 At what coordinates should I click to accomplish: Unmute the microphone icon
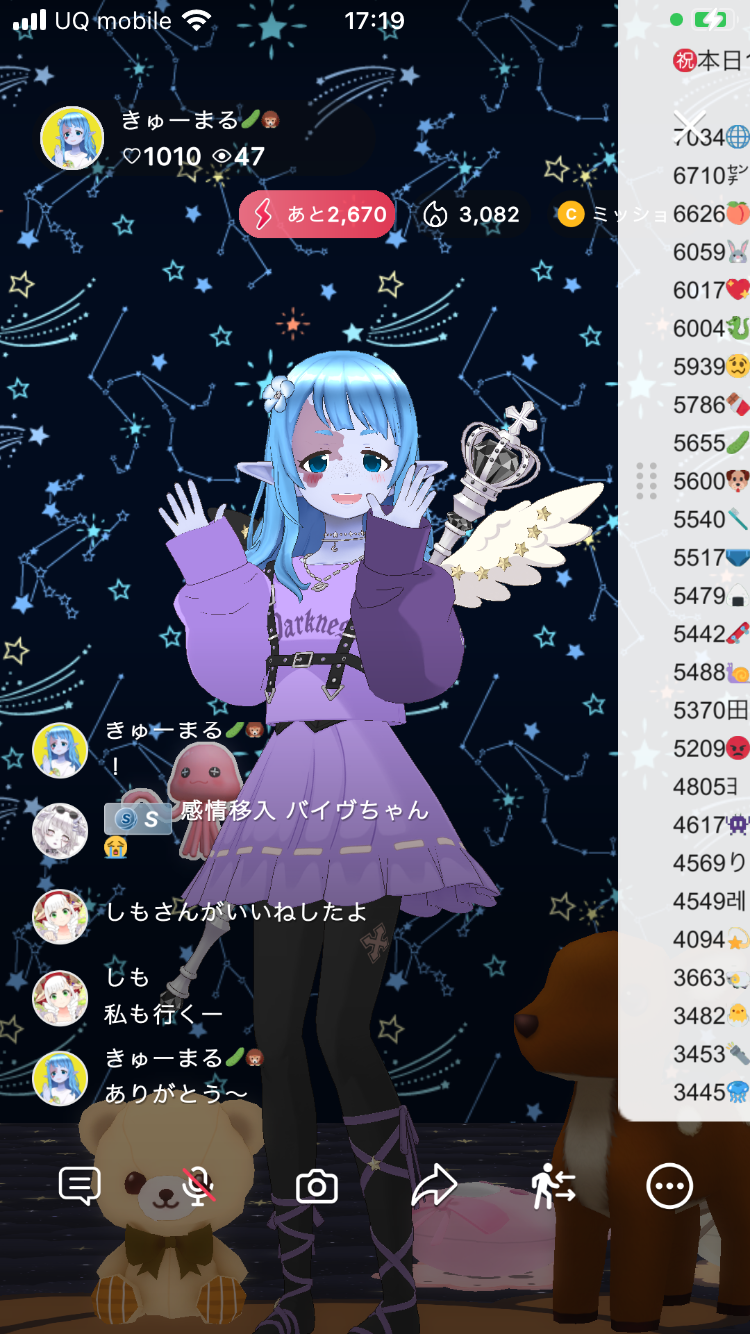tap(199, 1186)
